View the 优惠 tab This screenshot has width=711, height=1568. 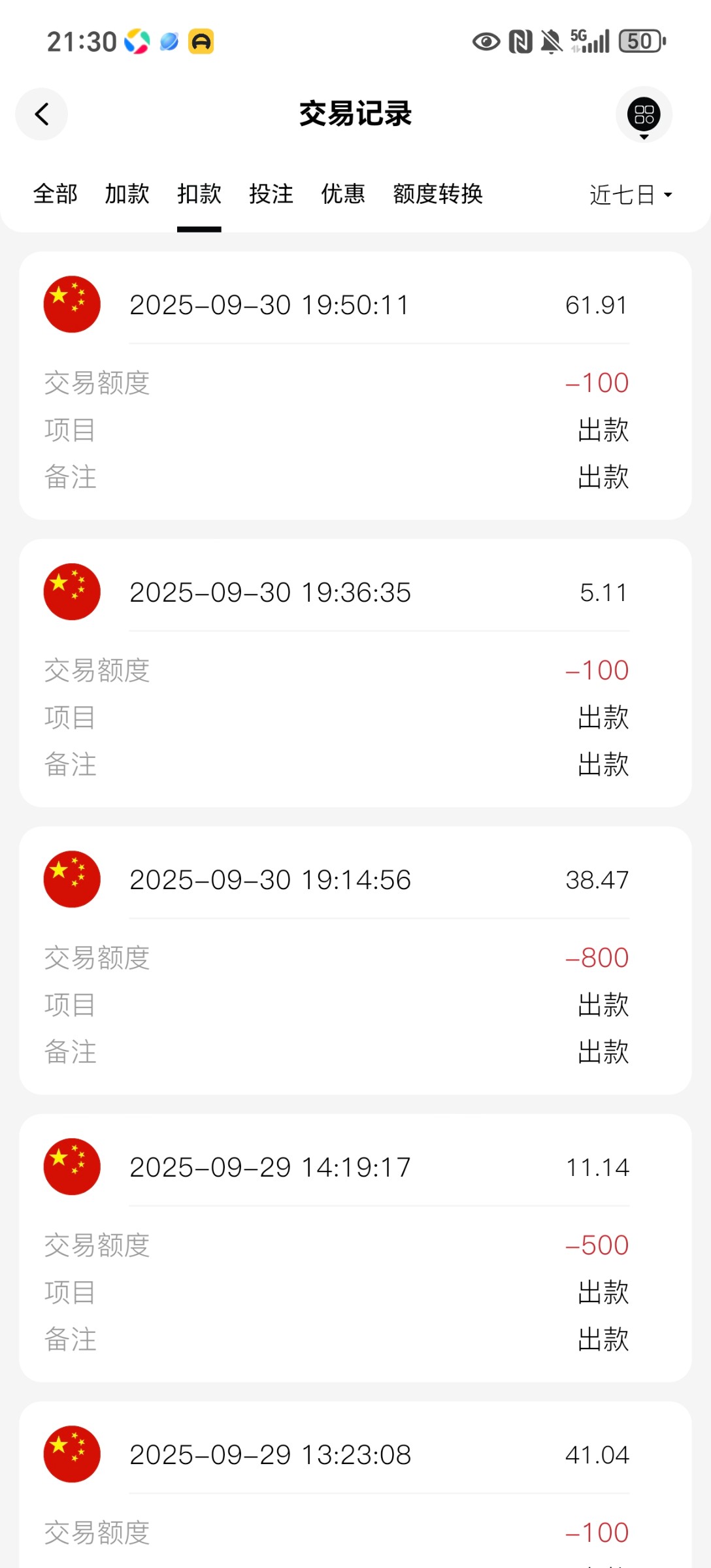pos(343,194)
